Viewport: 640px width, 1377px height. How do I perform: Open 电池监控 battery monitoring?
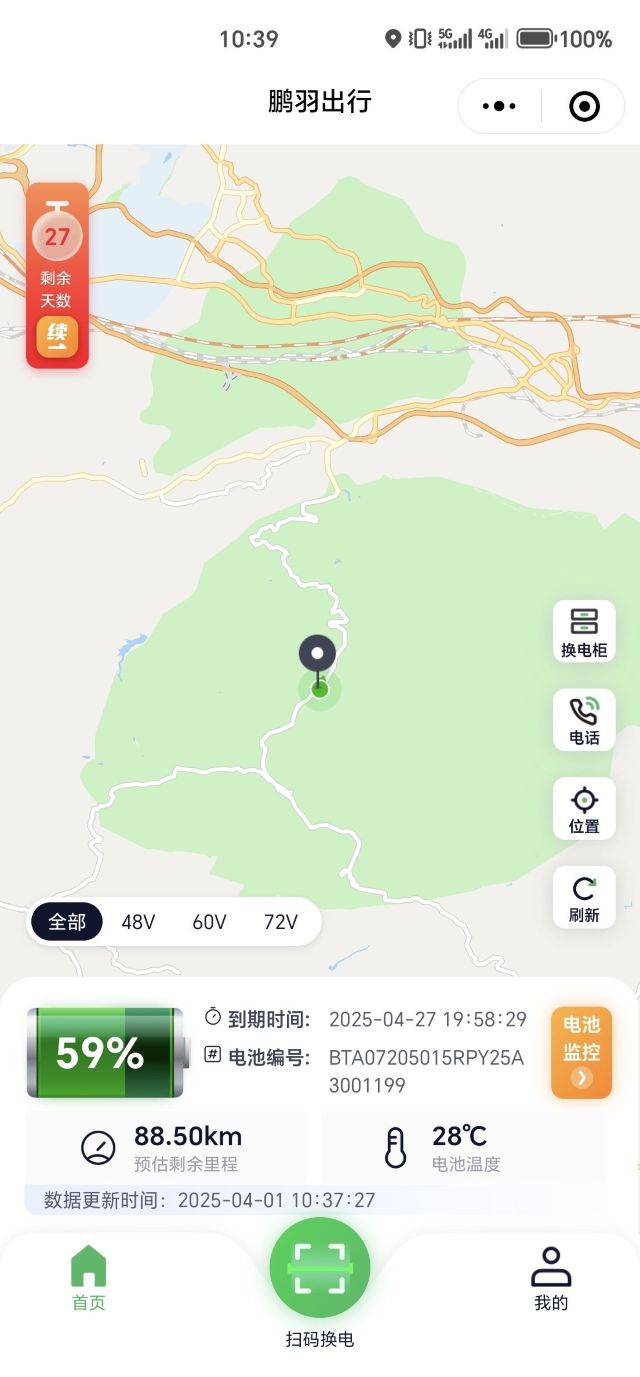coord(581,1052)
